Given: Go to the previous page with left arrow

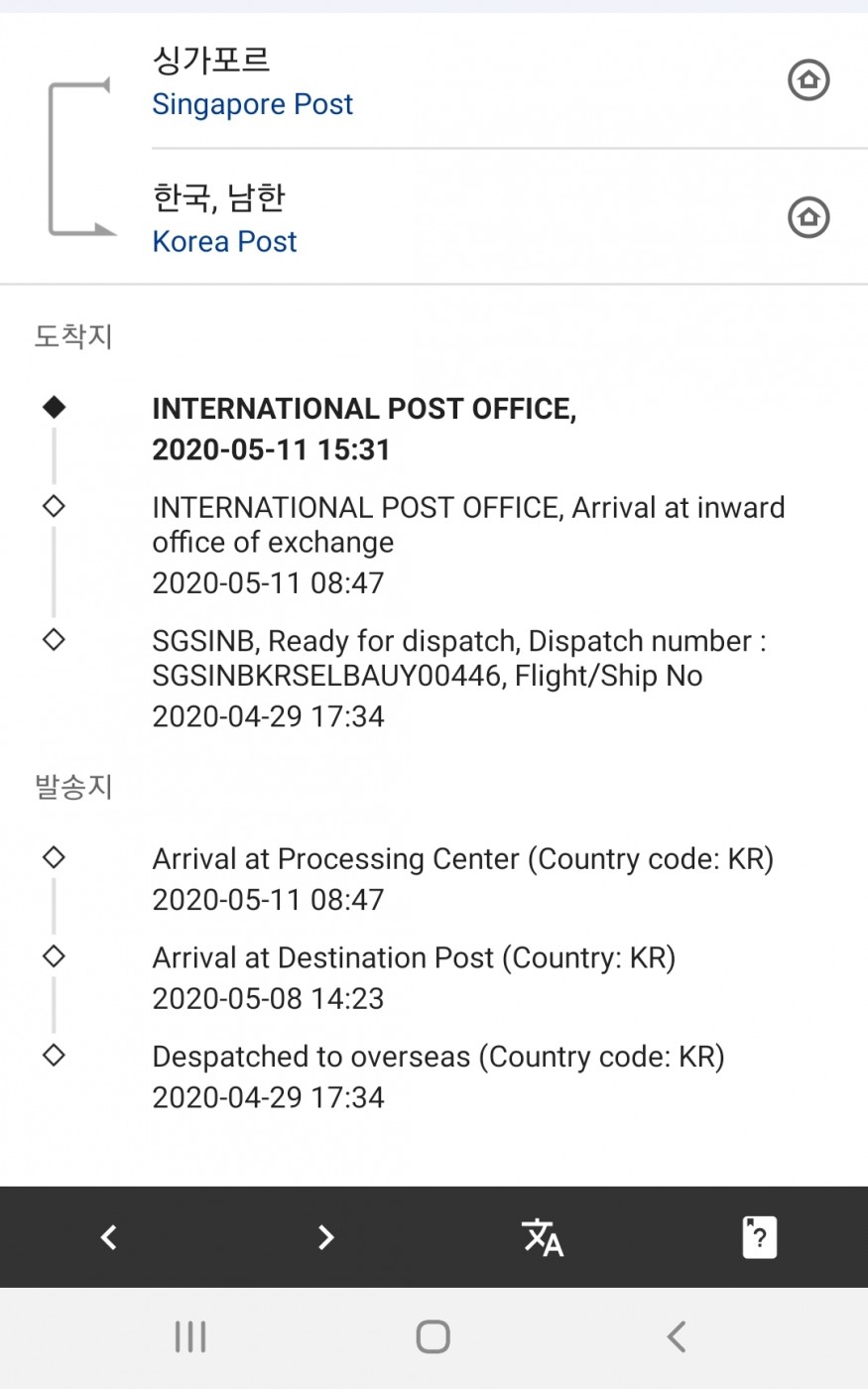Looking at the screenshot, I should point(109,1237).
